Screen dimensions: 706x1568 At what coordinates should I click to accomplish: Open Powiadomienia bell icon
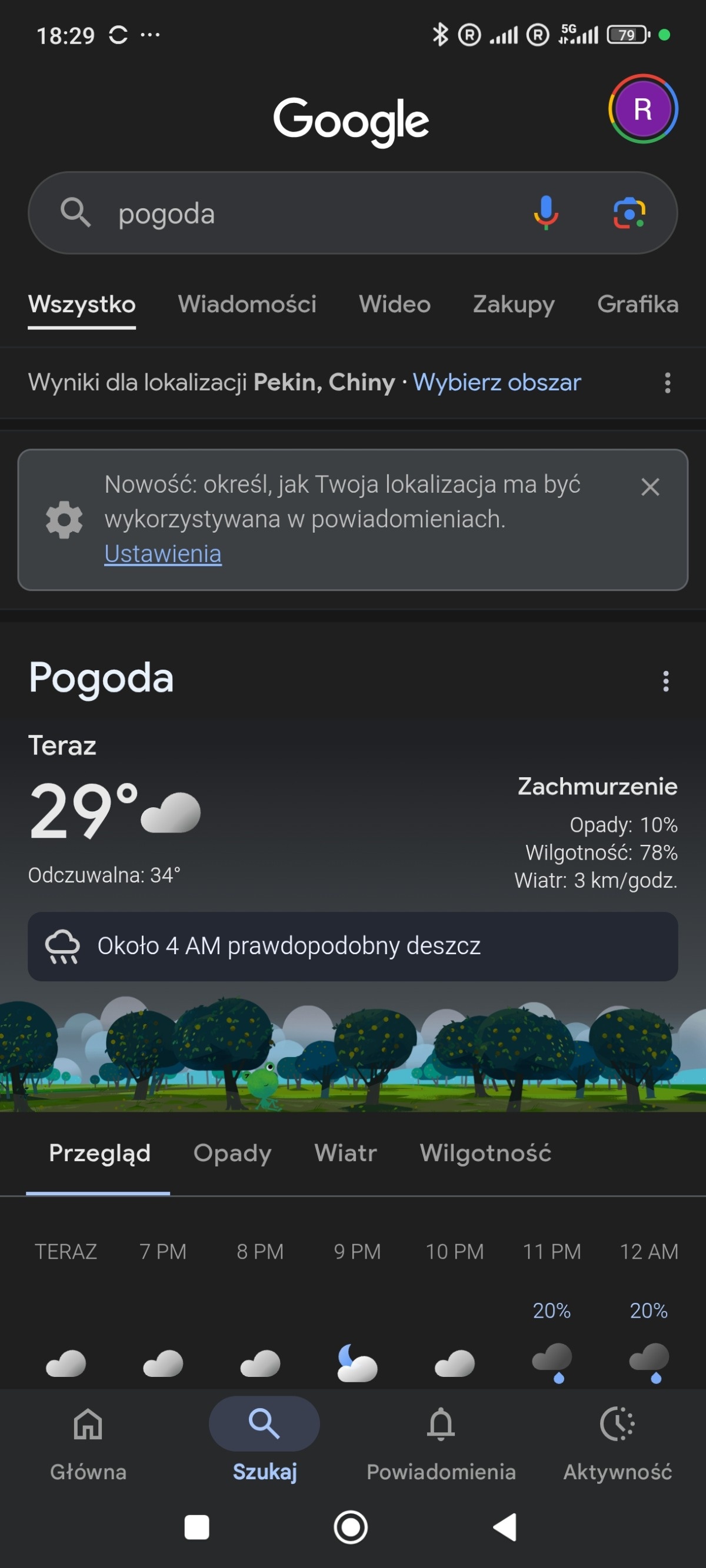tap(441, 1425)
